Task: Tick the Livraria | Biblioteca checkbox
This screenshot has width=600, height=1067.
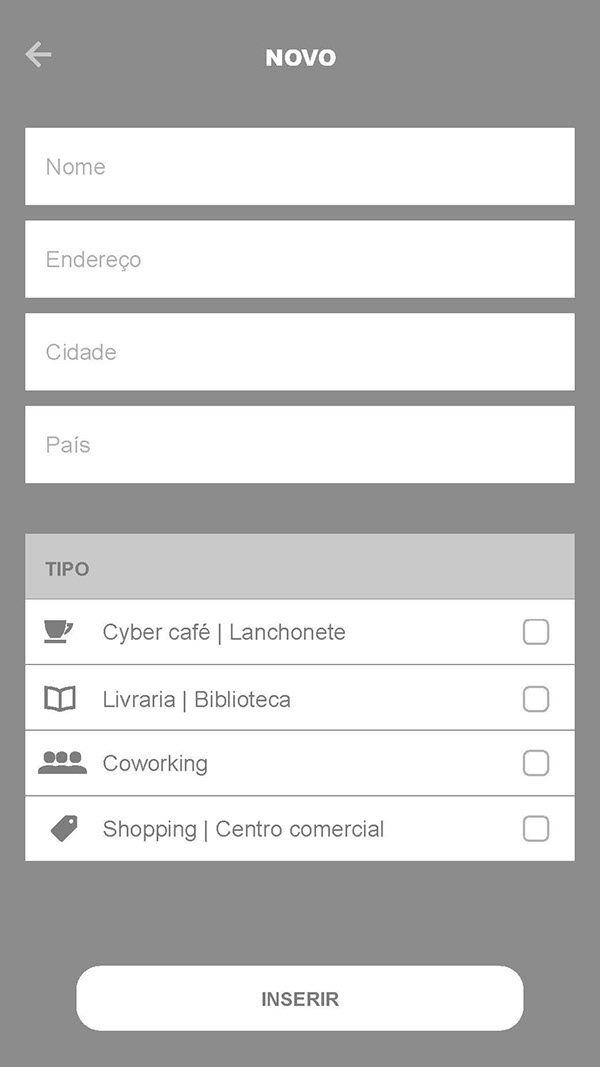Action: coord(536,698)
